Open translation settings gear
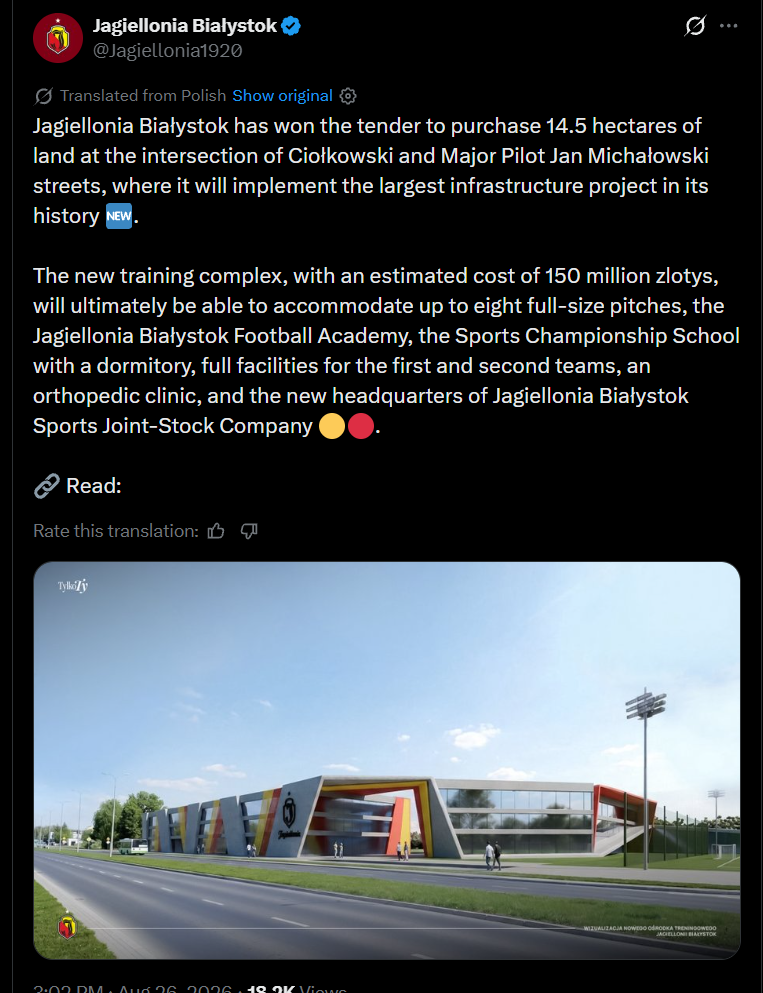 pos(348,96)
